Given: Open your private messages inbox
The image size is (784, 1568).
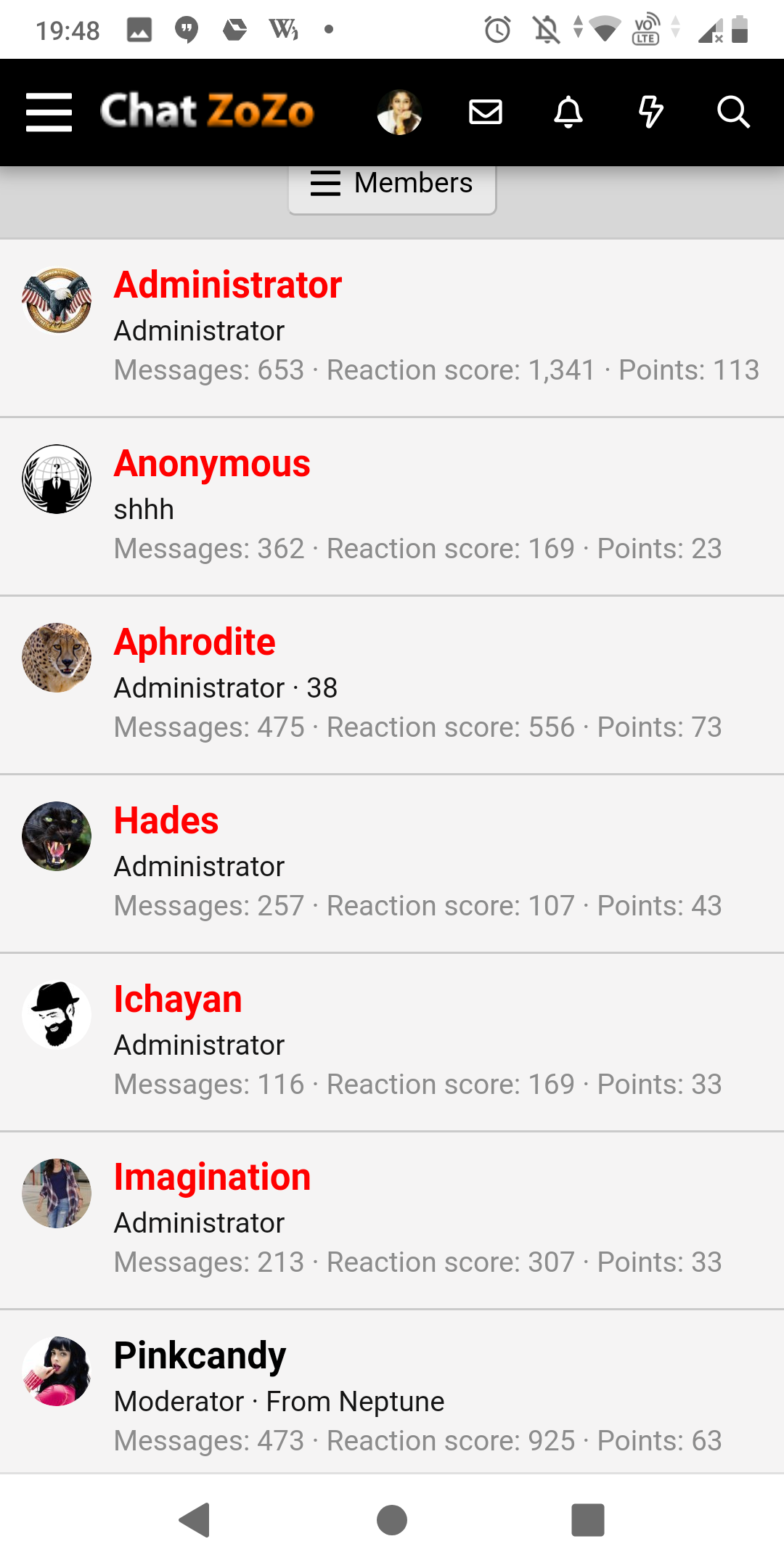Looking at the screenshot, I should point(485,112).
